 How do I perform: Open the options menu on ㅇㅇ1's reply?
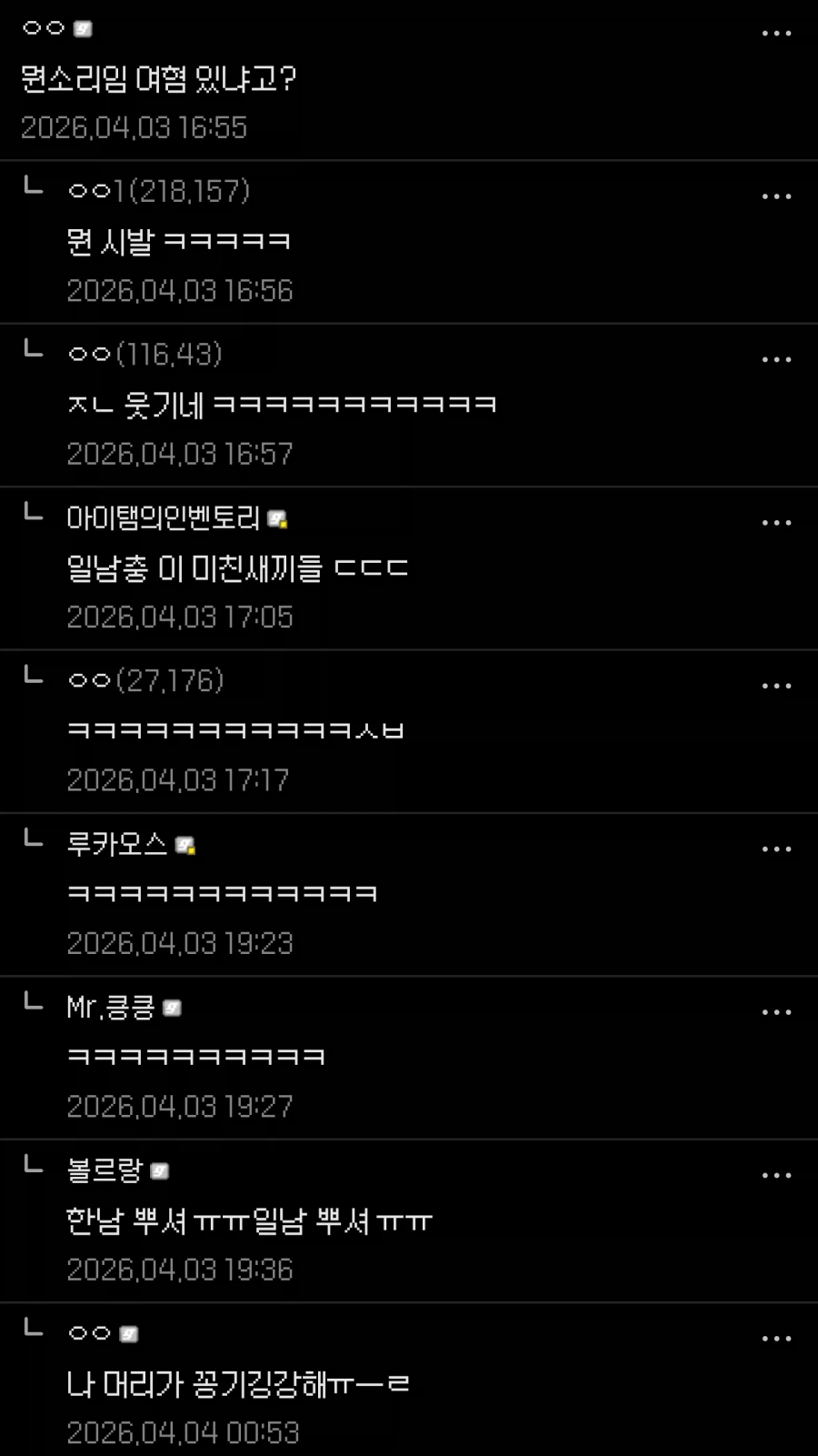click(x=778, y=196)
